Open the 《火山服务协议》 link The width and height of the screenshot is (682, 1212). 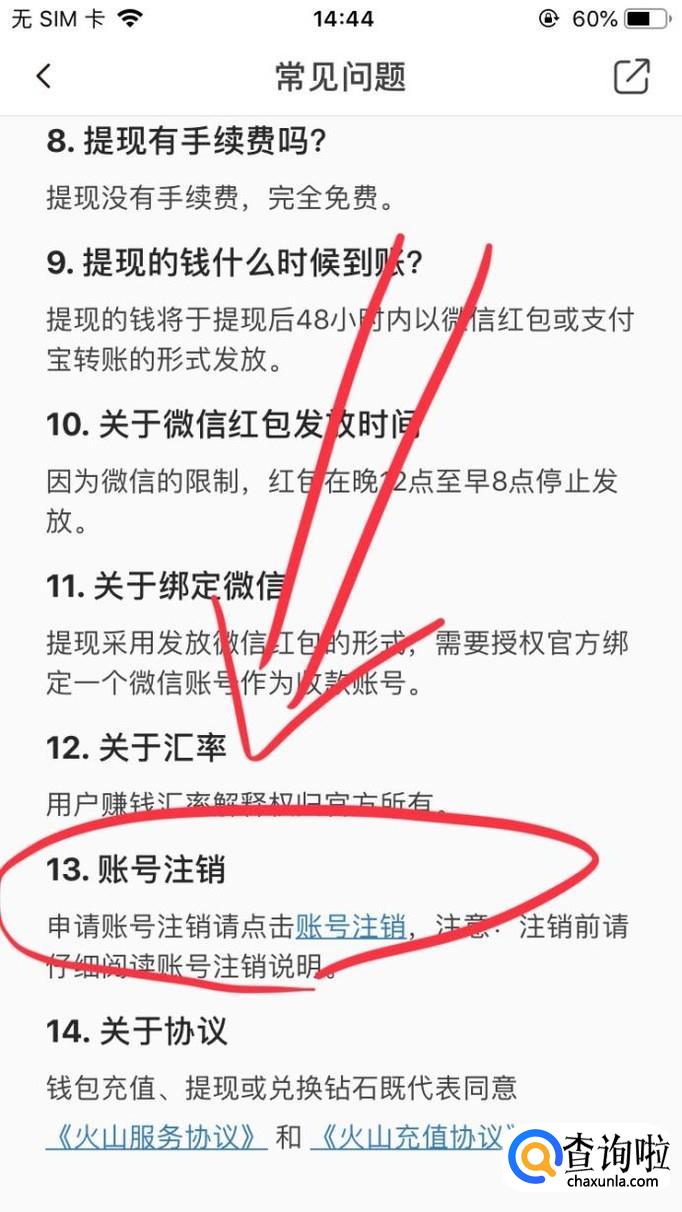point(156,1137)
